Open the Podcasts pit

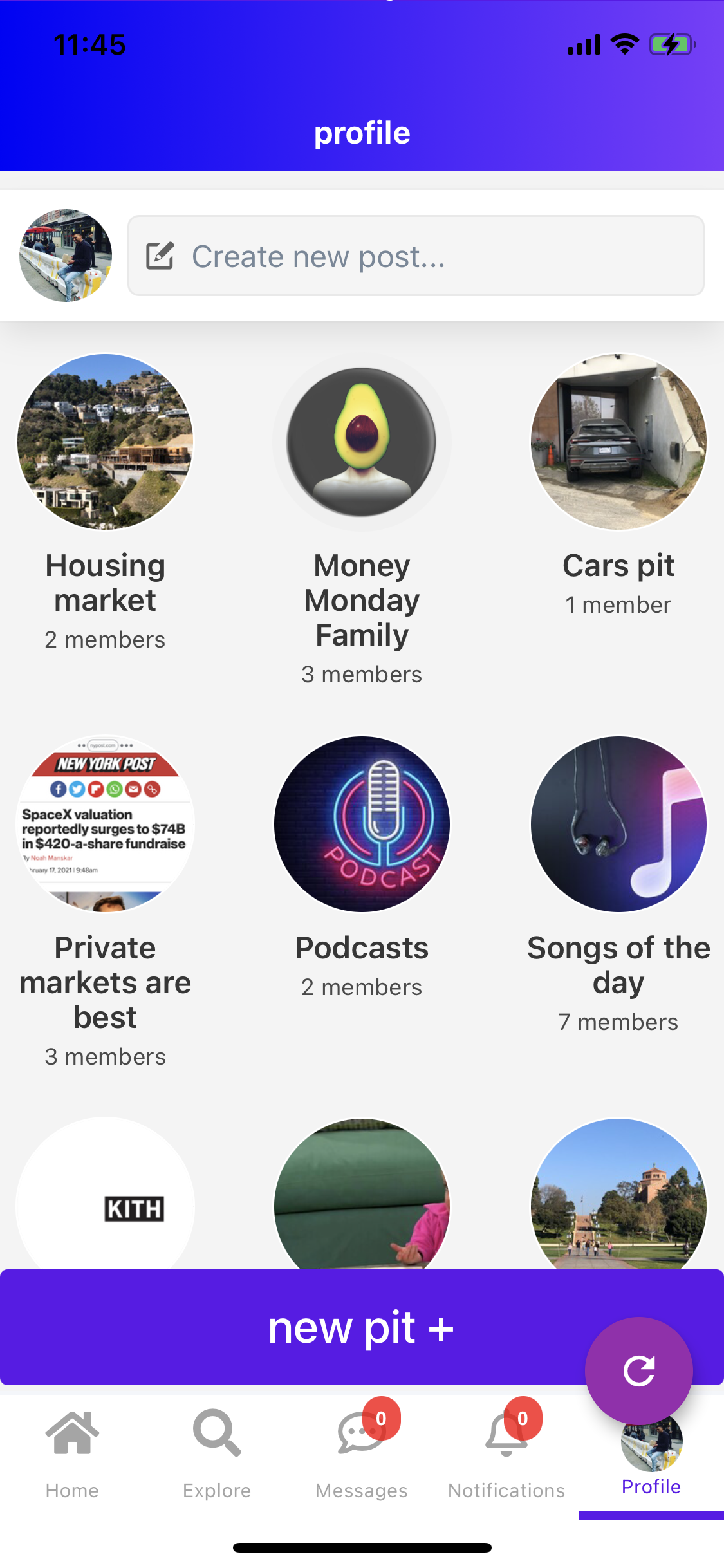tap(362, 824)
